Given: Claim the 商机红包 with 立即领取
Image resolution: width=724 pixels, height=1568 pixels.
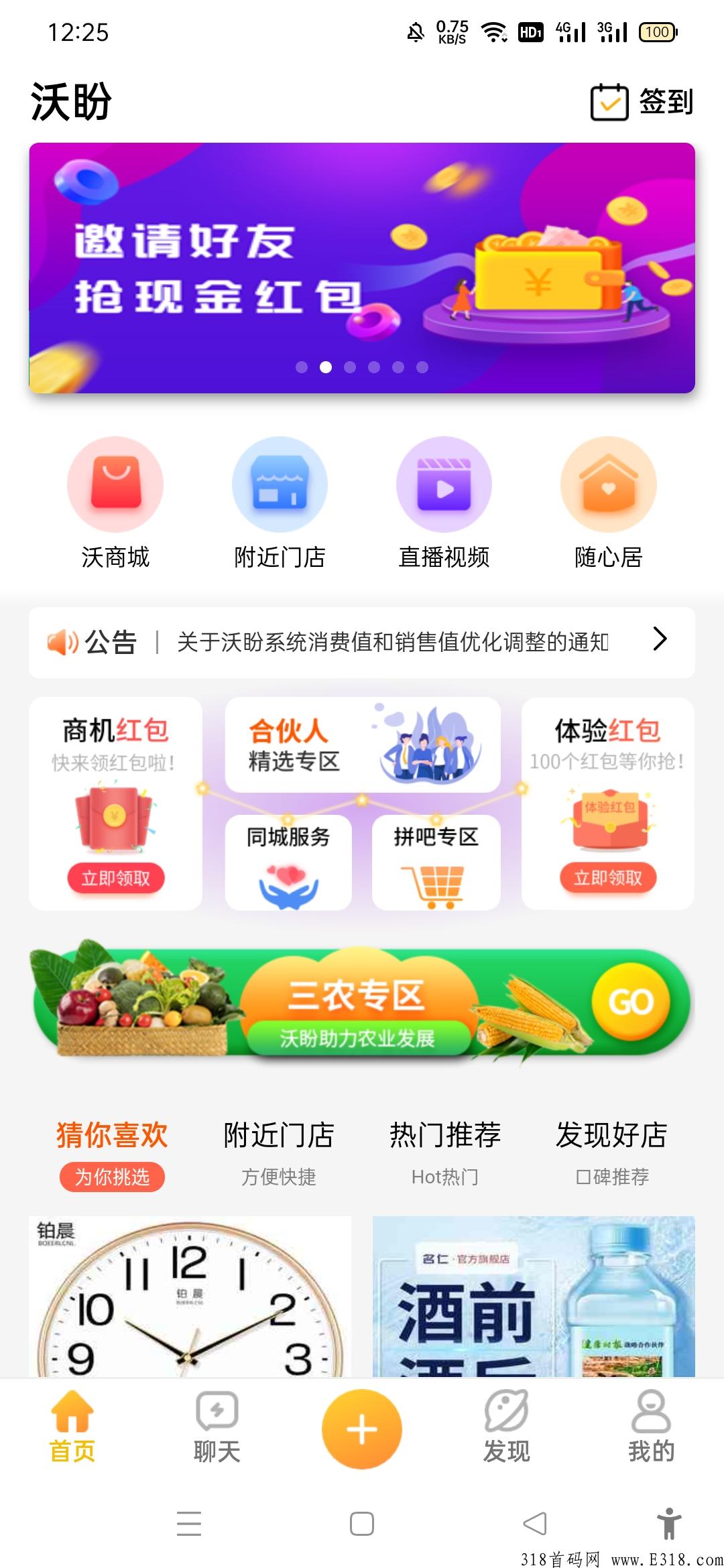Looking at the screenshot, I should coord(115,878).
